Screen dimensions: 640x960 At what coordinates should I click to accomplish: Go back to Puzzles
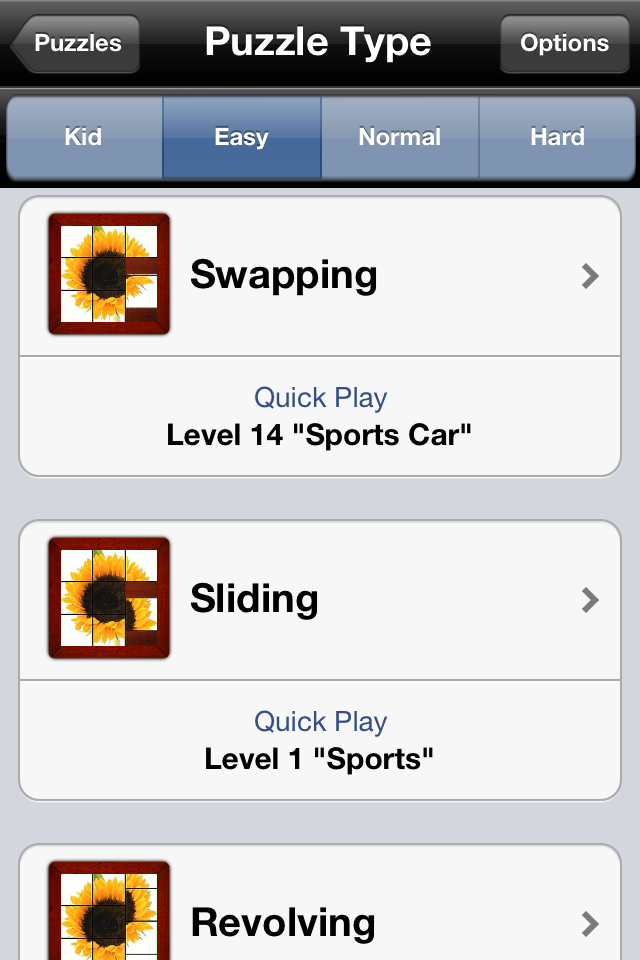point(75,43)
